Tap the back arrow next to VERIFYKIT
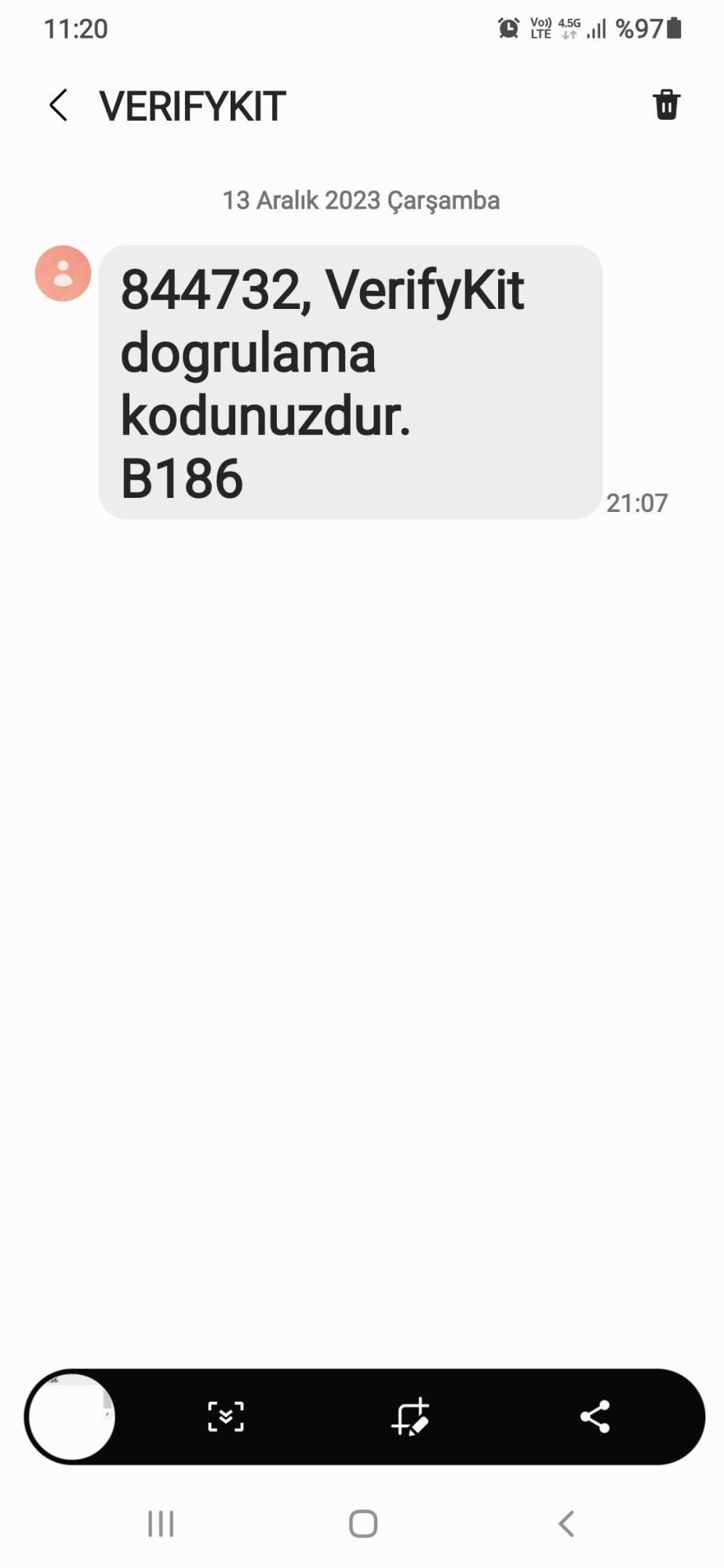 [59, 105]
